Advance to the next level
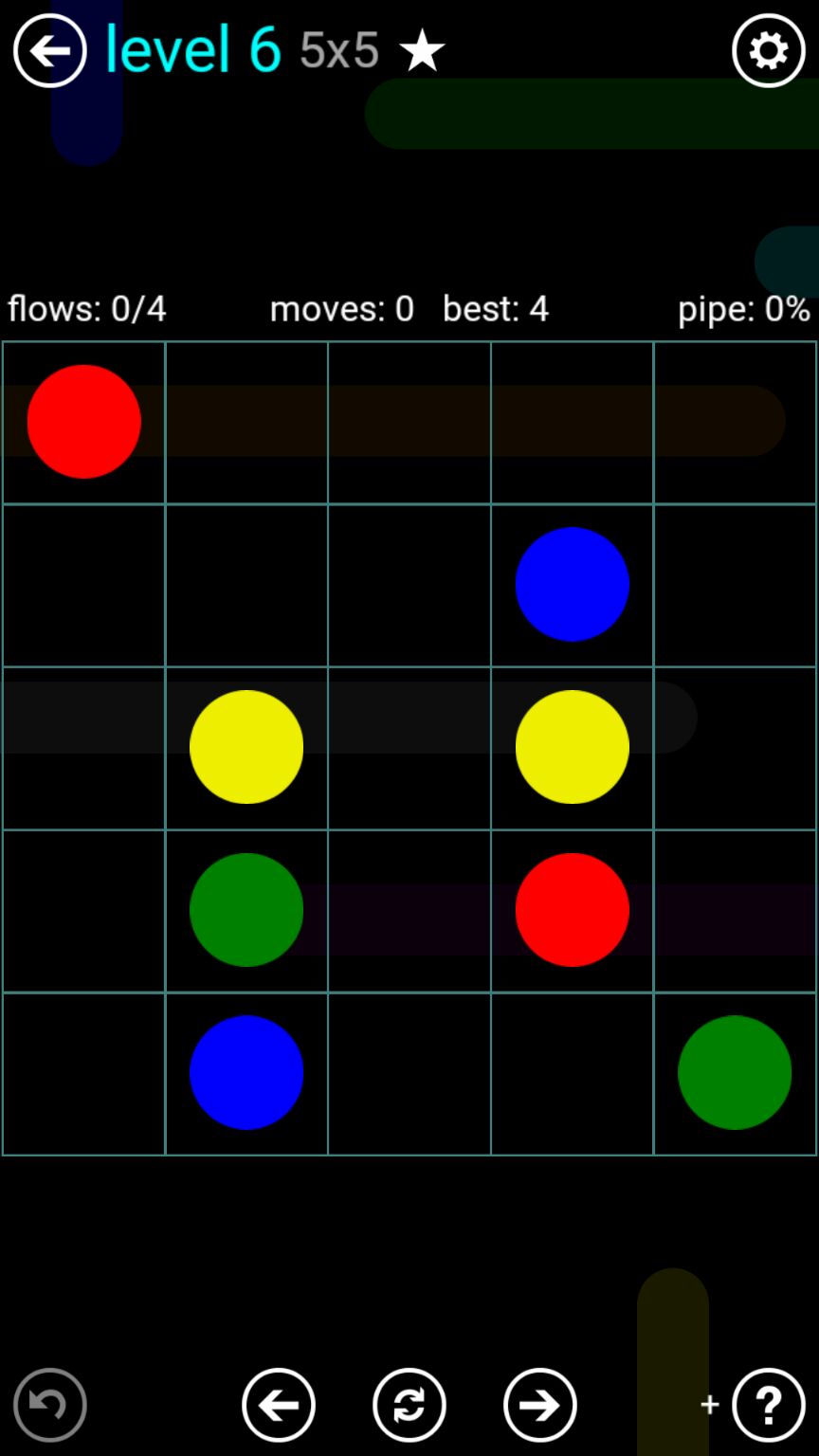819x1456 pixels. [x=539, y=1404]
